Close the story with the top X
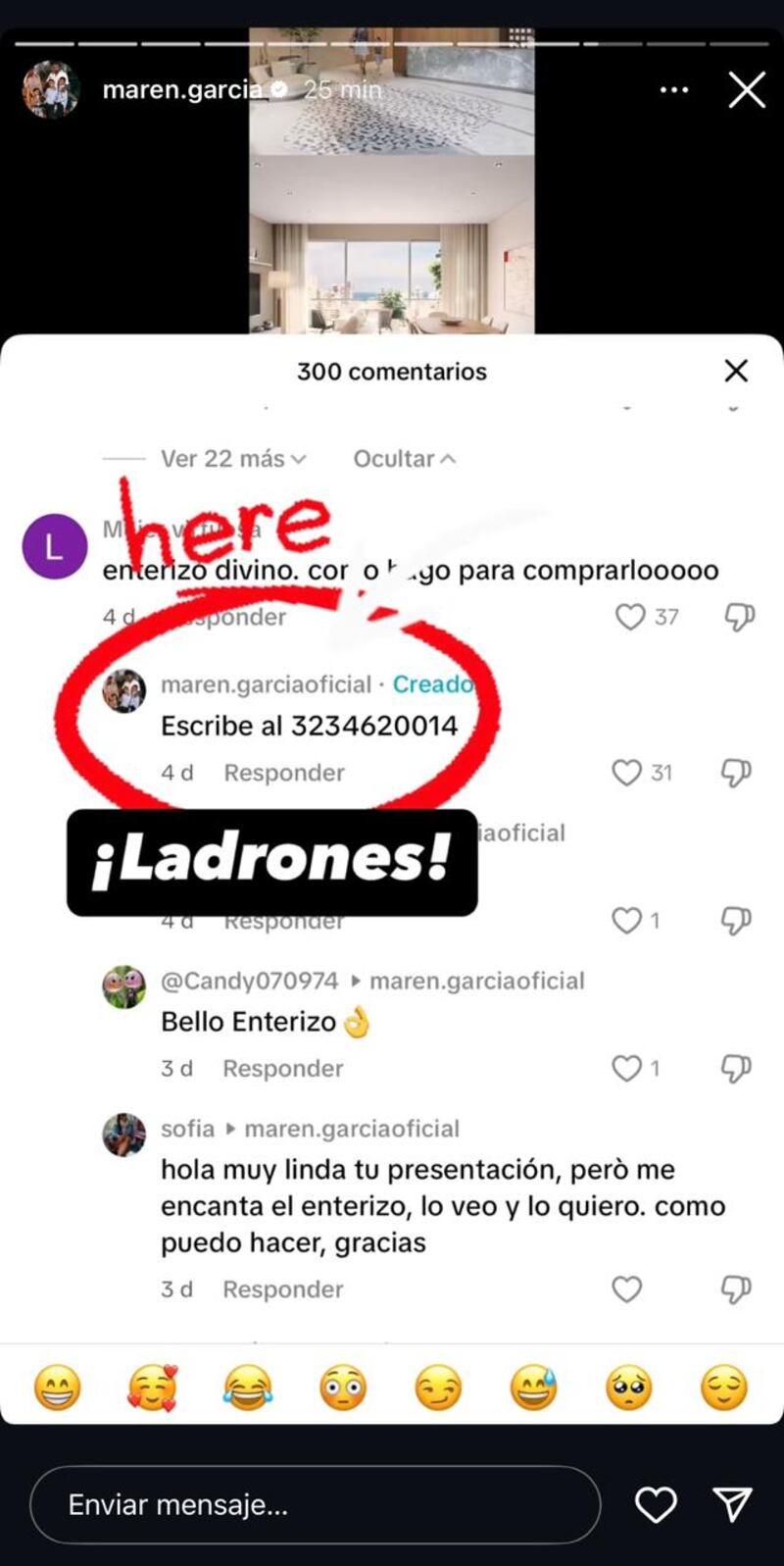The width and height of the screenshot is (784, 1566). [747, 90]
